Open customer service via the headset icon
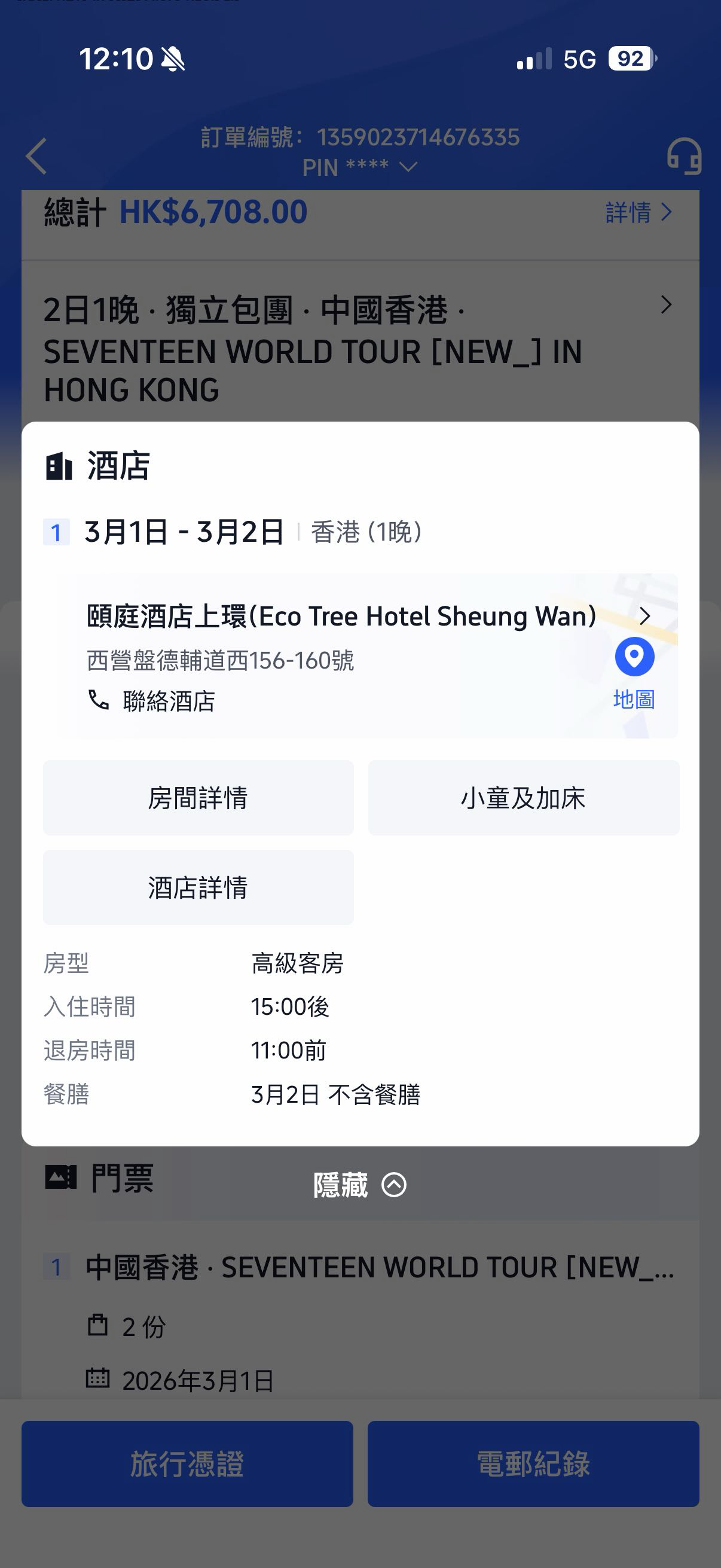 pos(685,157)
